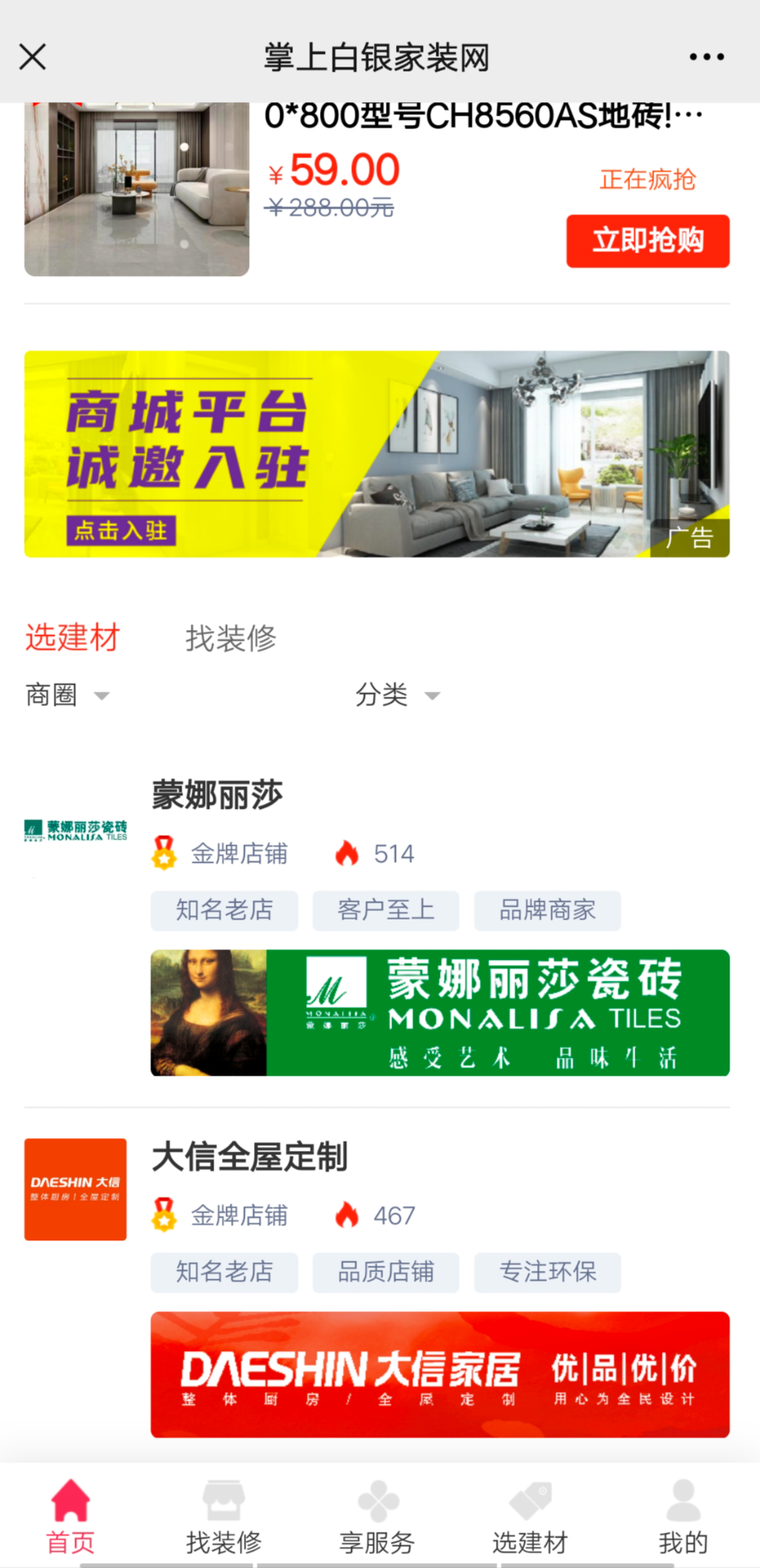The height and width of the screenshot is (1568, 760).
Task: Expand the 分类 dropdown filter
Action: pyautogui.click(x=397, y=695)
